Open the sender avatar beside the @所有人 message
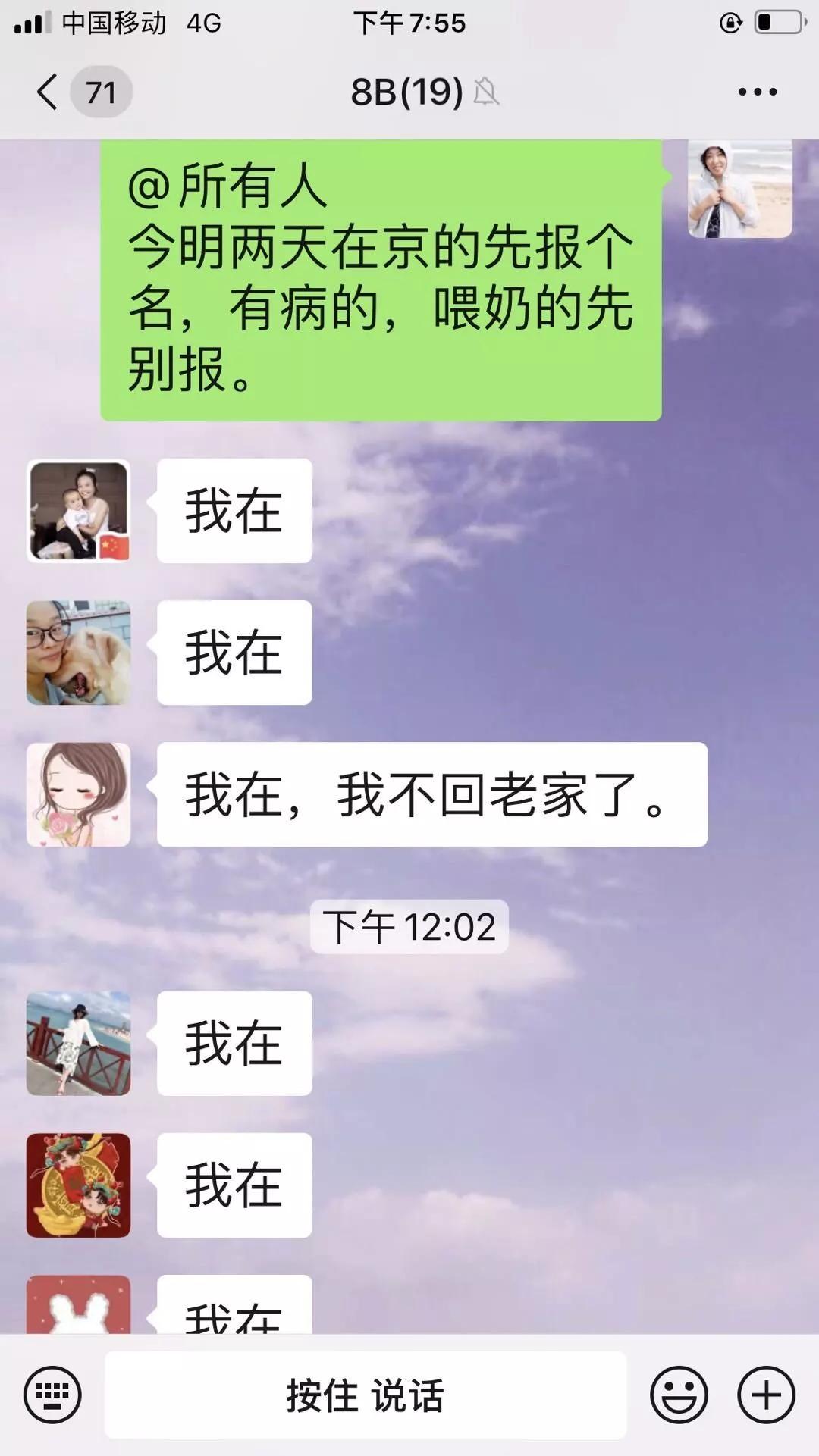Viewport: 819px width, 1456px height. [739, 189]
